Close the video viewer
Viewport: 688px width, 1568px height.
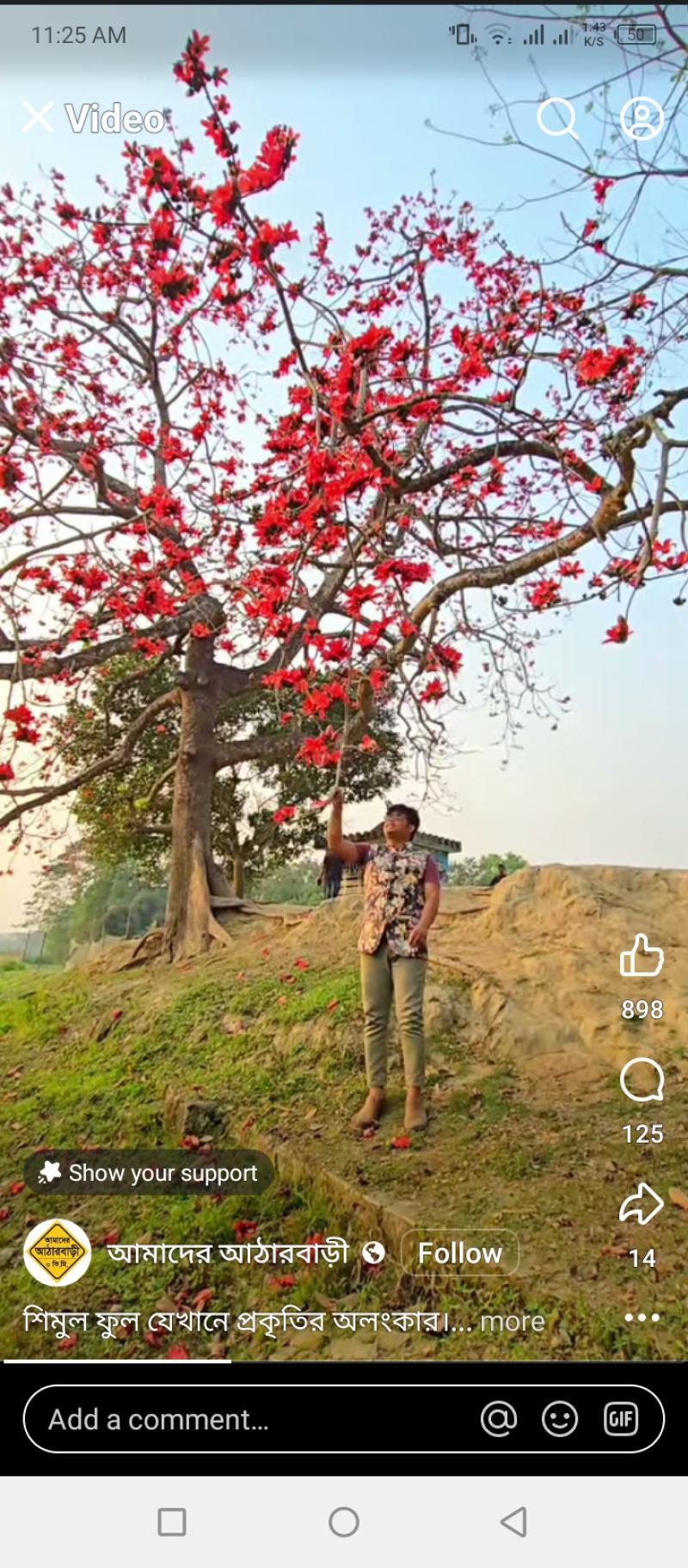(x=38, y=118)
